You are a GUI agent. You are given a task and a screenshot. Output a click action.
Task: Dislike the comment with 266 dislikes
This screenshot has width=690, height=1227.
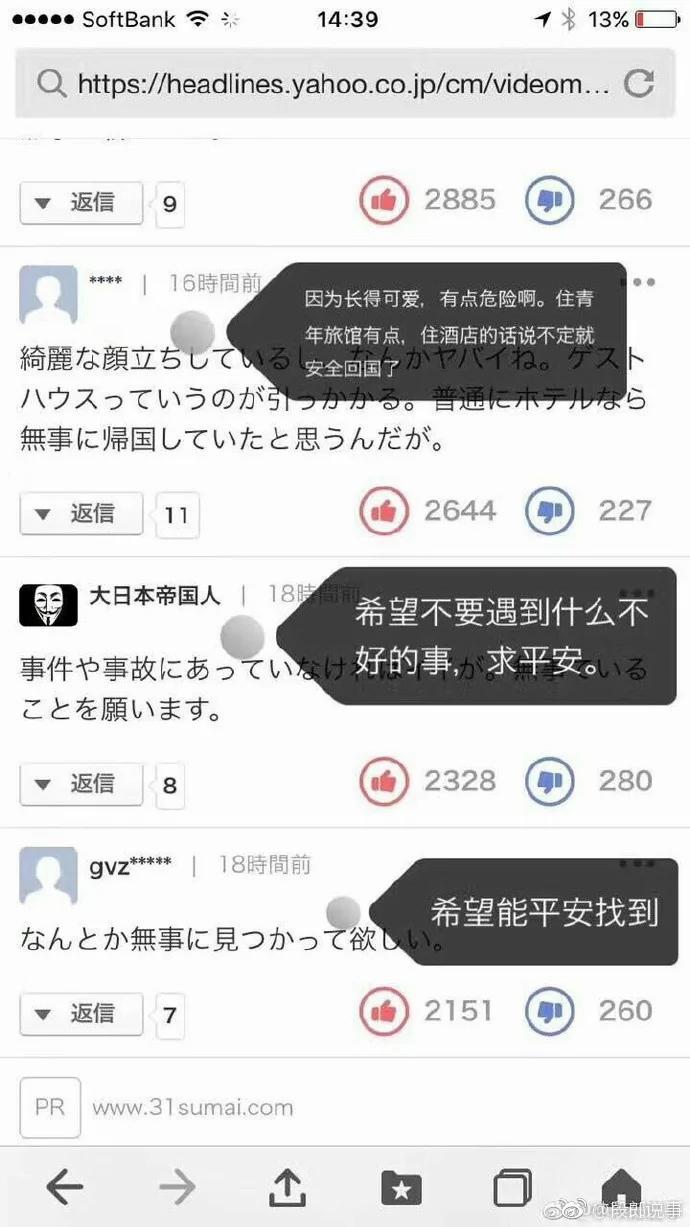pyautogui.click(x=550, y=201)
